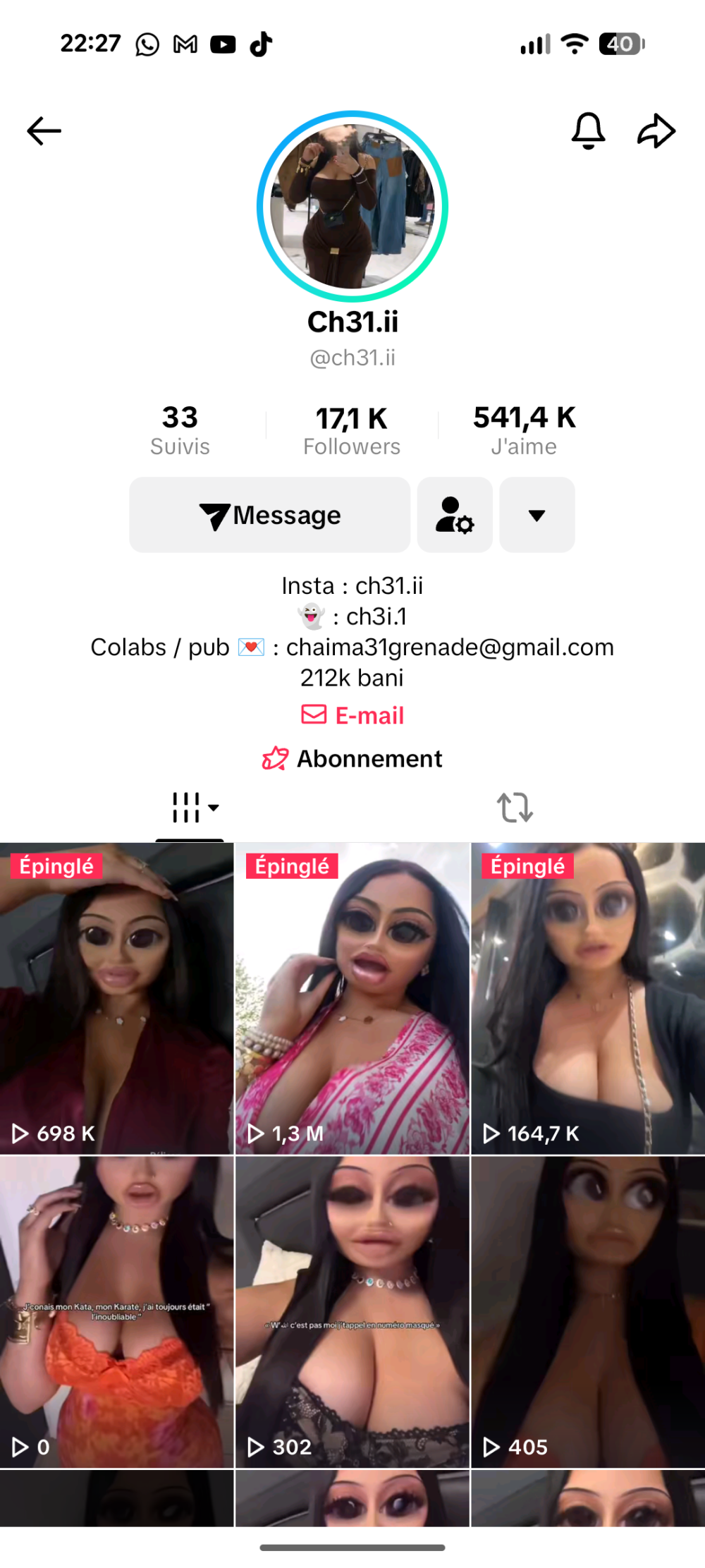Open the Abonnement subscription option
The image size is (705, 1568).
[352, 759]
